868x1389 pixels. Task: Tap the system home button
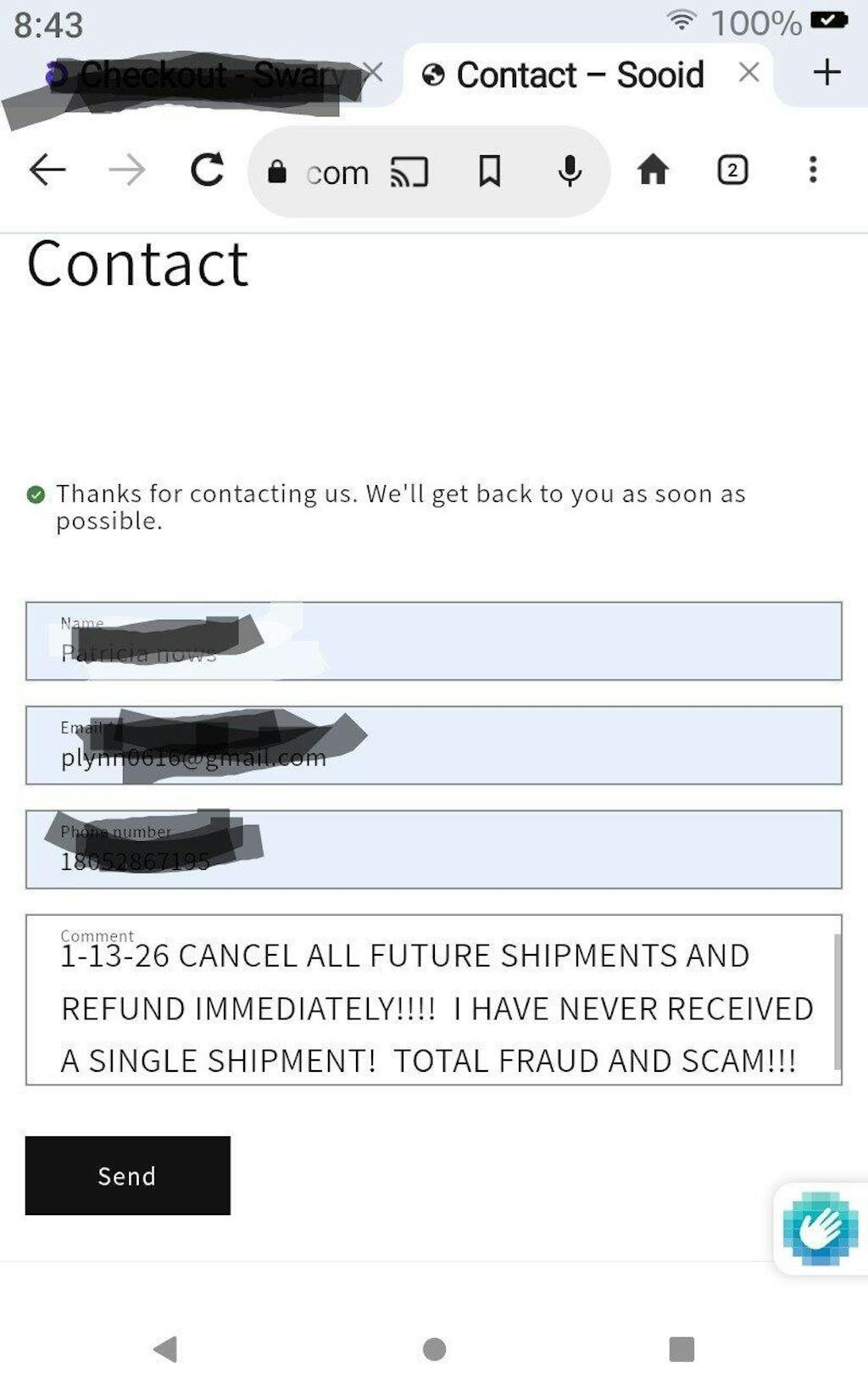[434, 1348]
